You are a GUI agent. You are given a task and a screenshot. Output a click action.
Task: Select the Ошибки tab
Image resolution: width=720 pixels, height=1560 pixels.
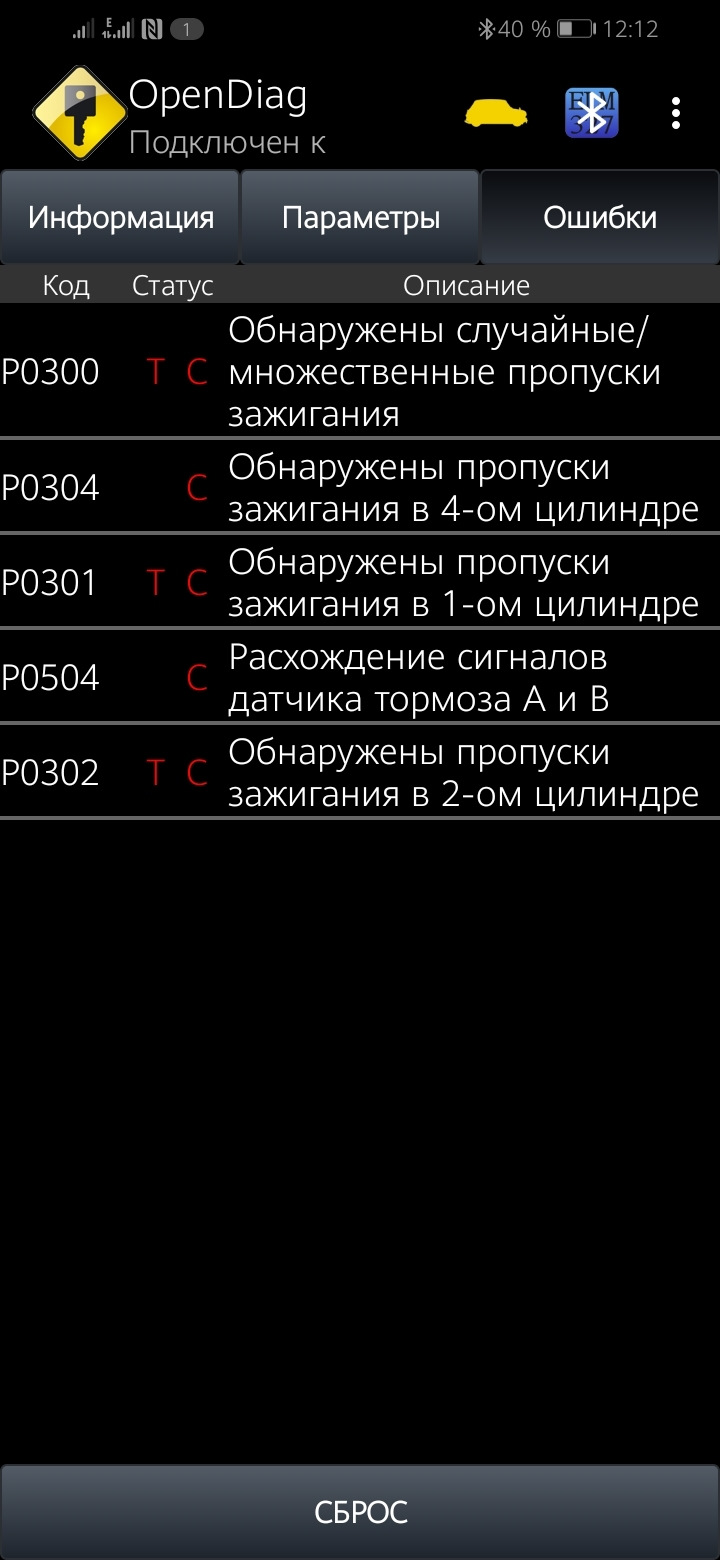(600, 217)
